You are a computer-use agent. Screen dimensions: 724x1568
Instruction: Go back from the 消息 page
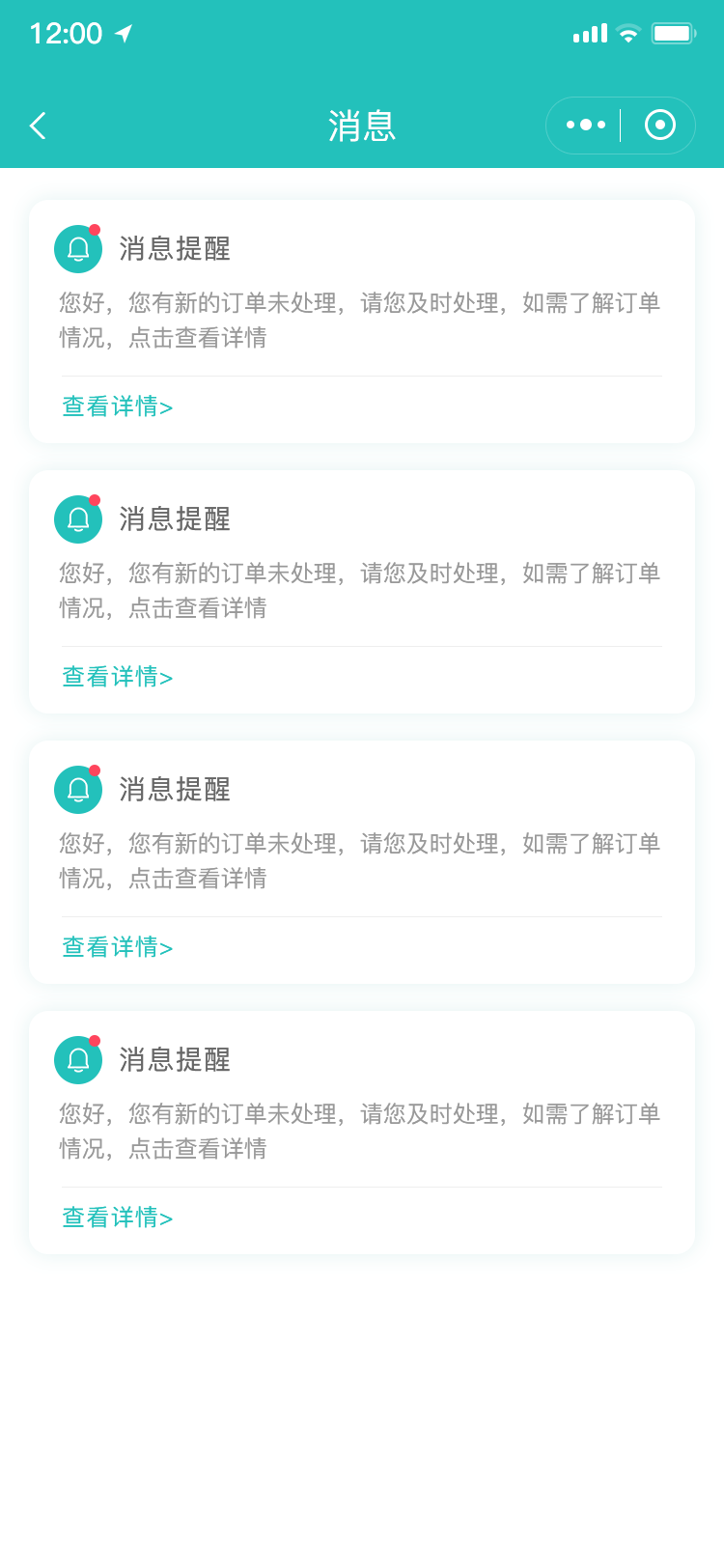tap(38, 126)
